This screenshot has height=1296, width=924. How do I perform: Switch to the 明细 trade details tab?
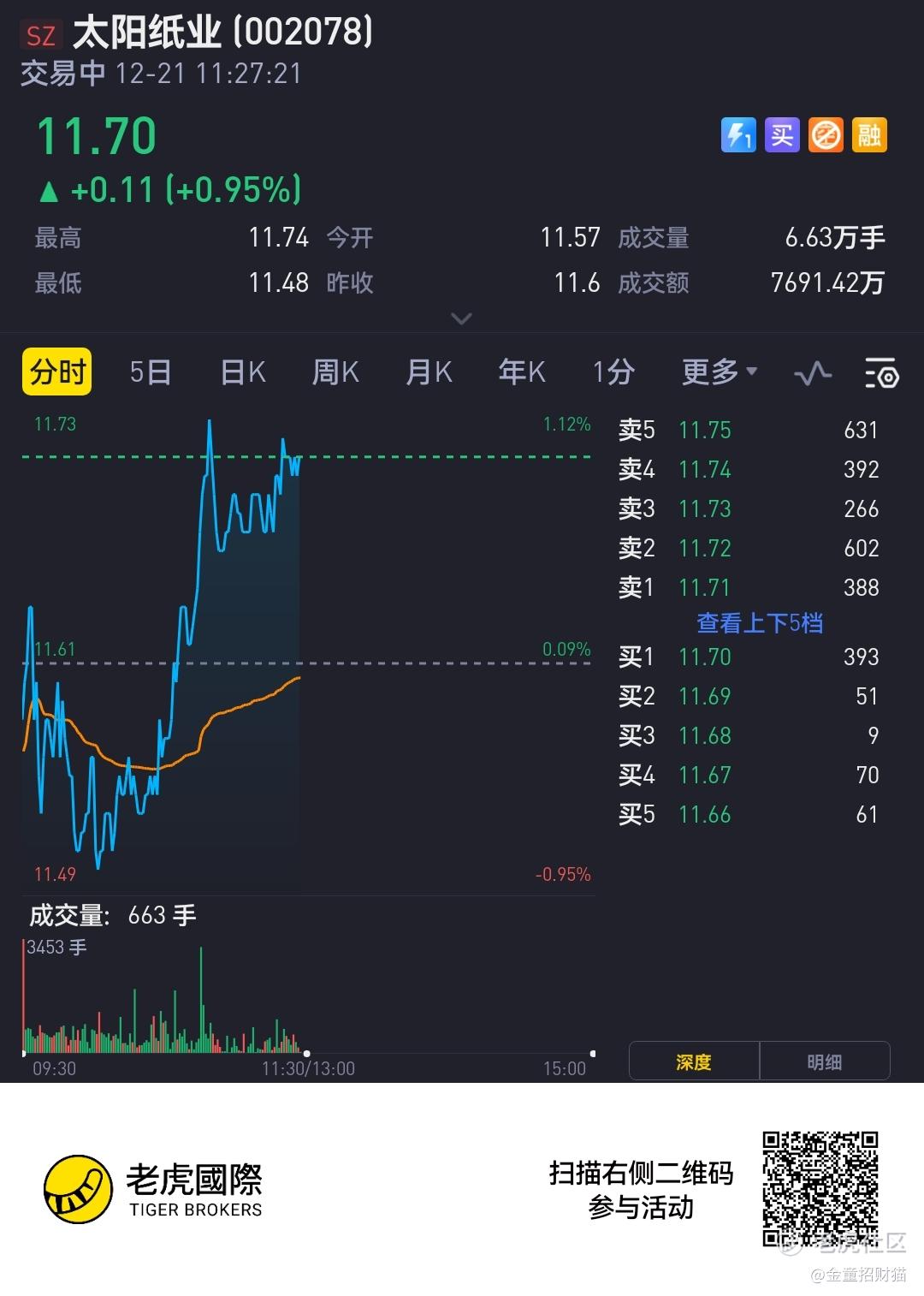coord(824,1062)
